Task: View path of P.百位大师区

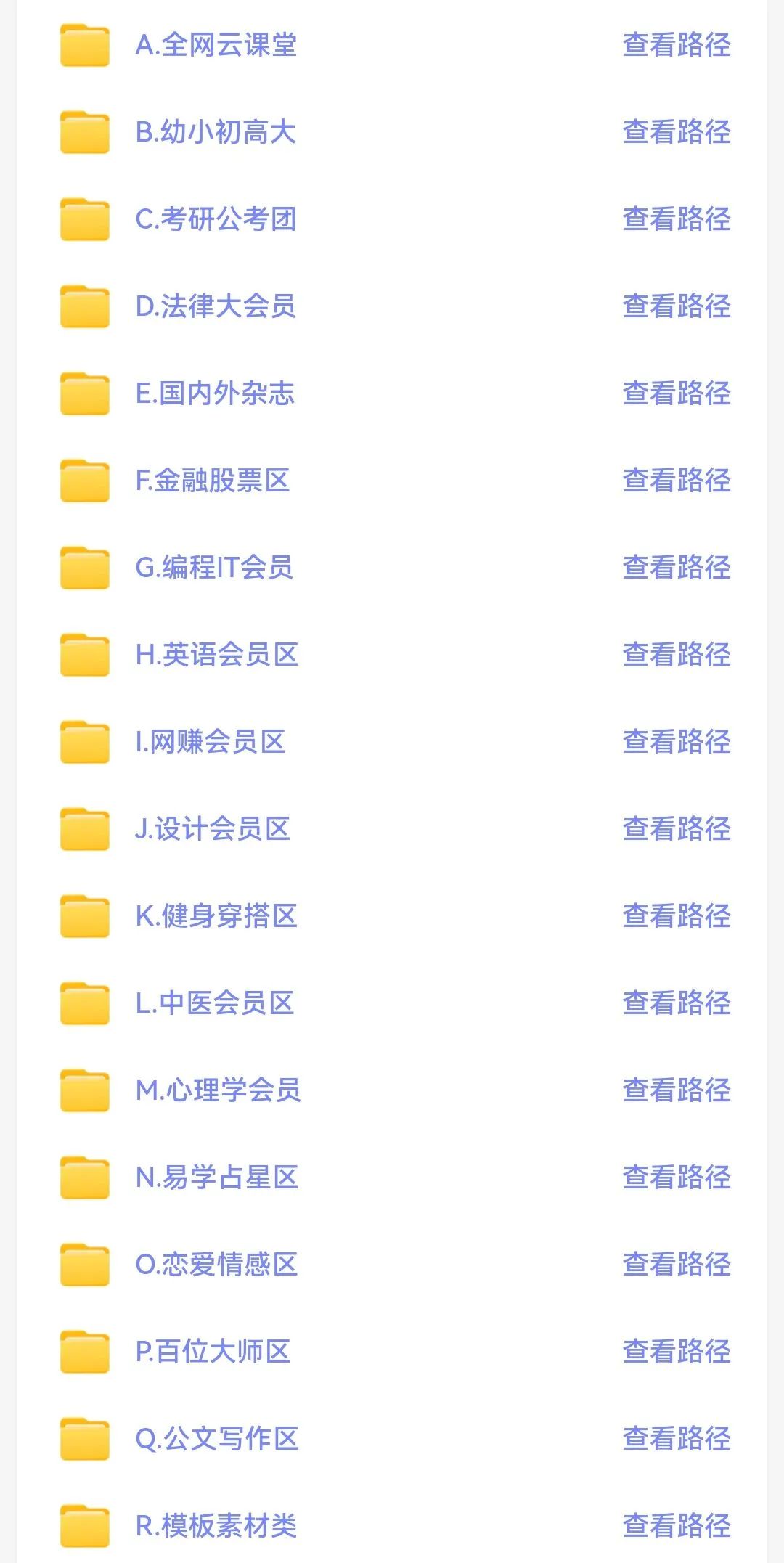Action: point(677,1352)
